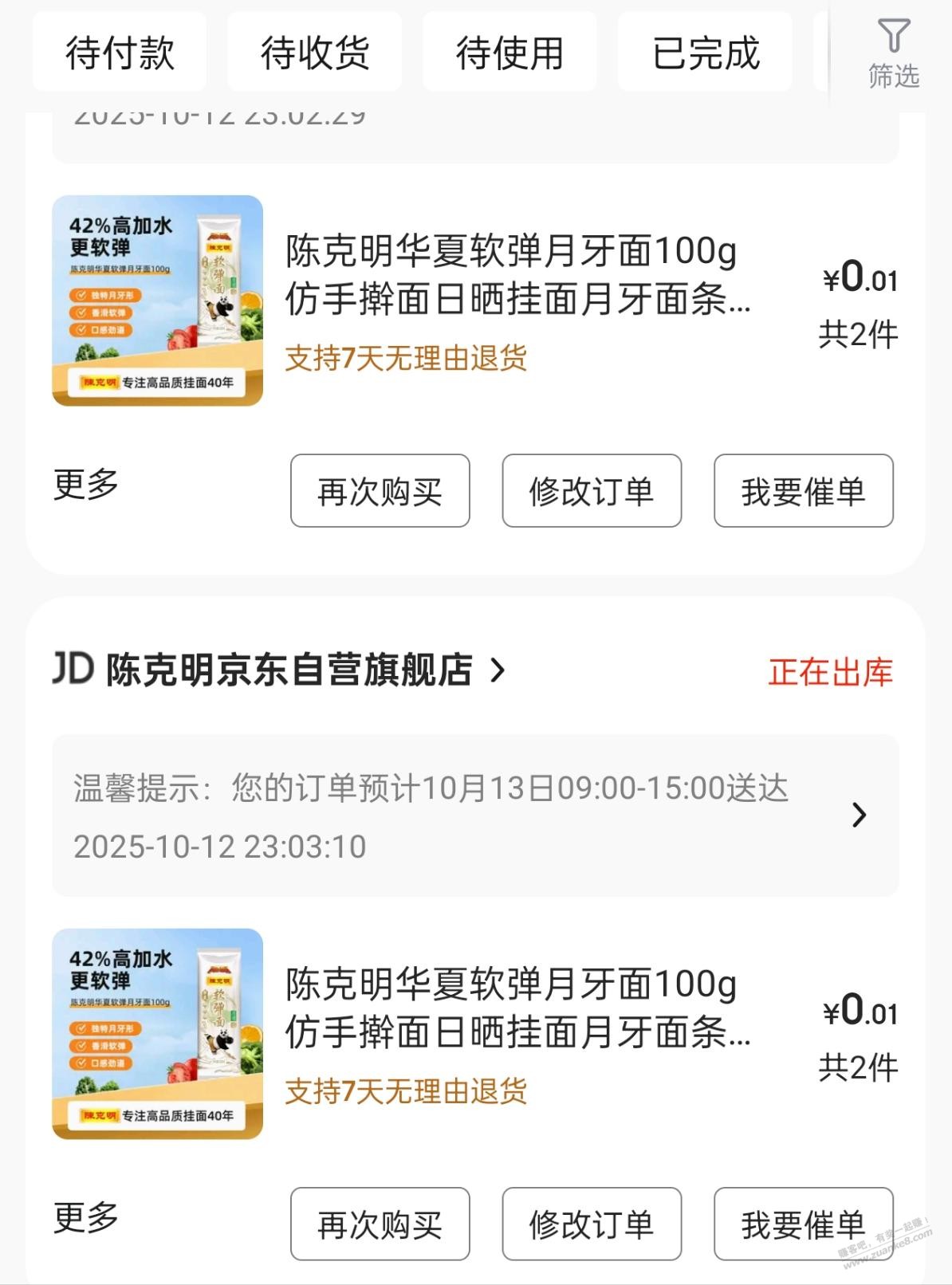The image size is (952, 1285).
Task: Open 更多 options for the 23:03:10 order
Action: [86, 1217]
